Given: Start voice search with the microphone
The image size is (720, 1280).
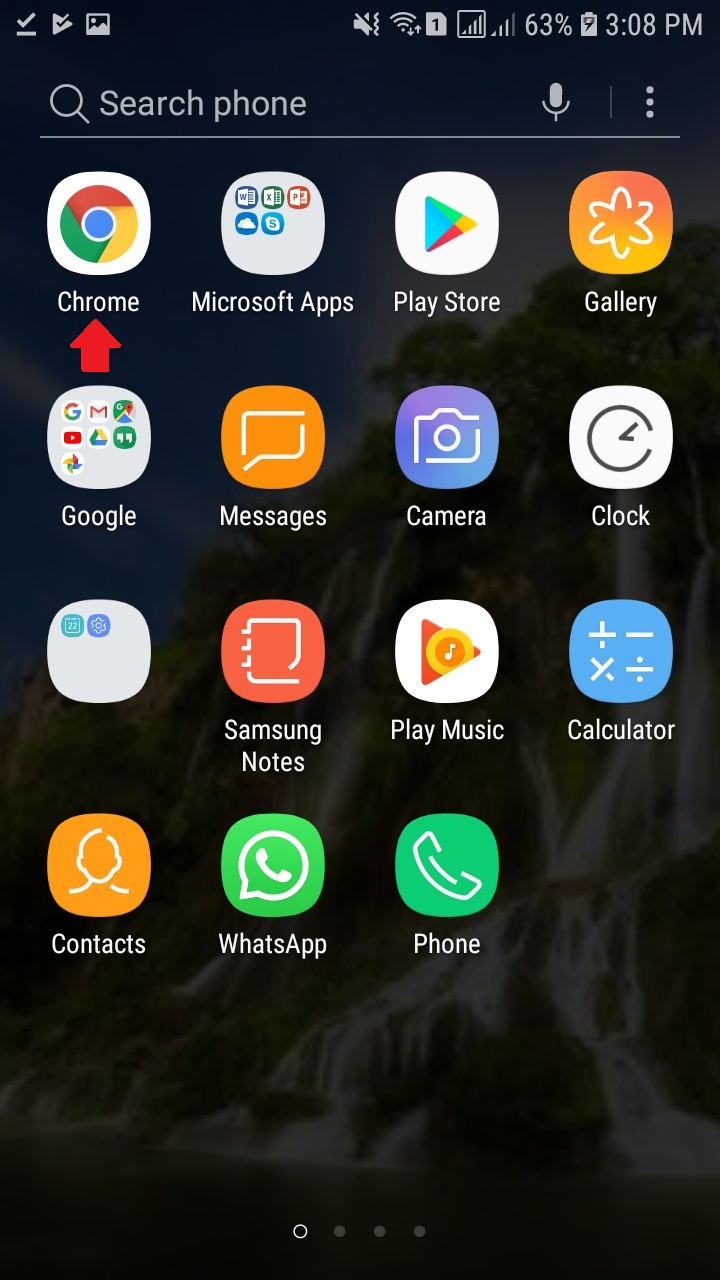Looking at the screenshot, I should pos(556,102).
